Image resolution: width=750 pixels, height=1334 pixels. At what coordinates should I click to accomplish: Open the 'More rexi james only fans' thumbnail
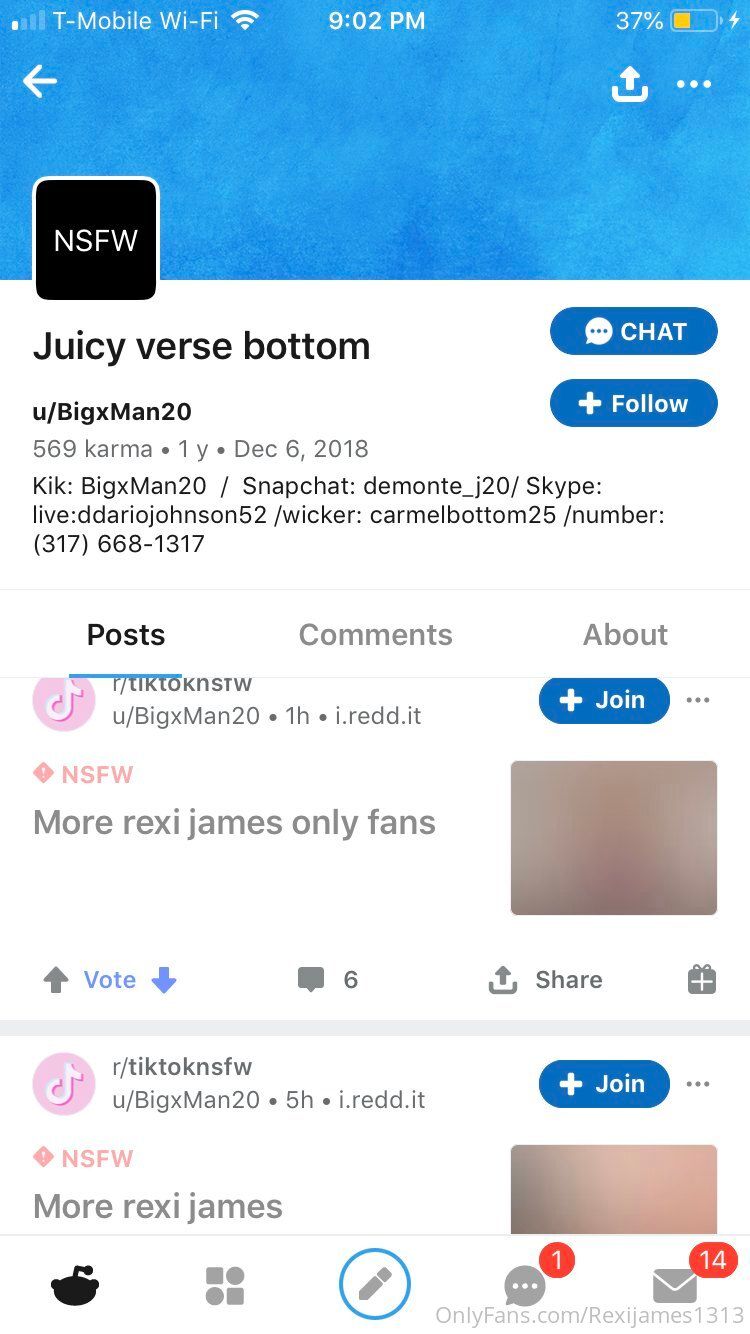(x=614, y=838)
